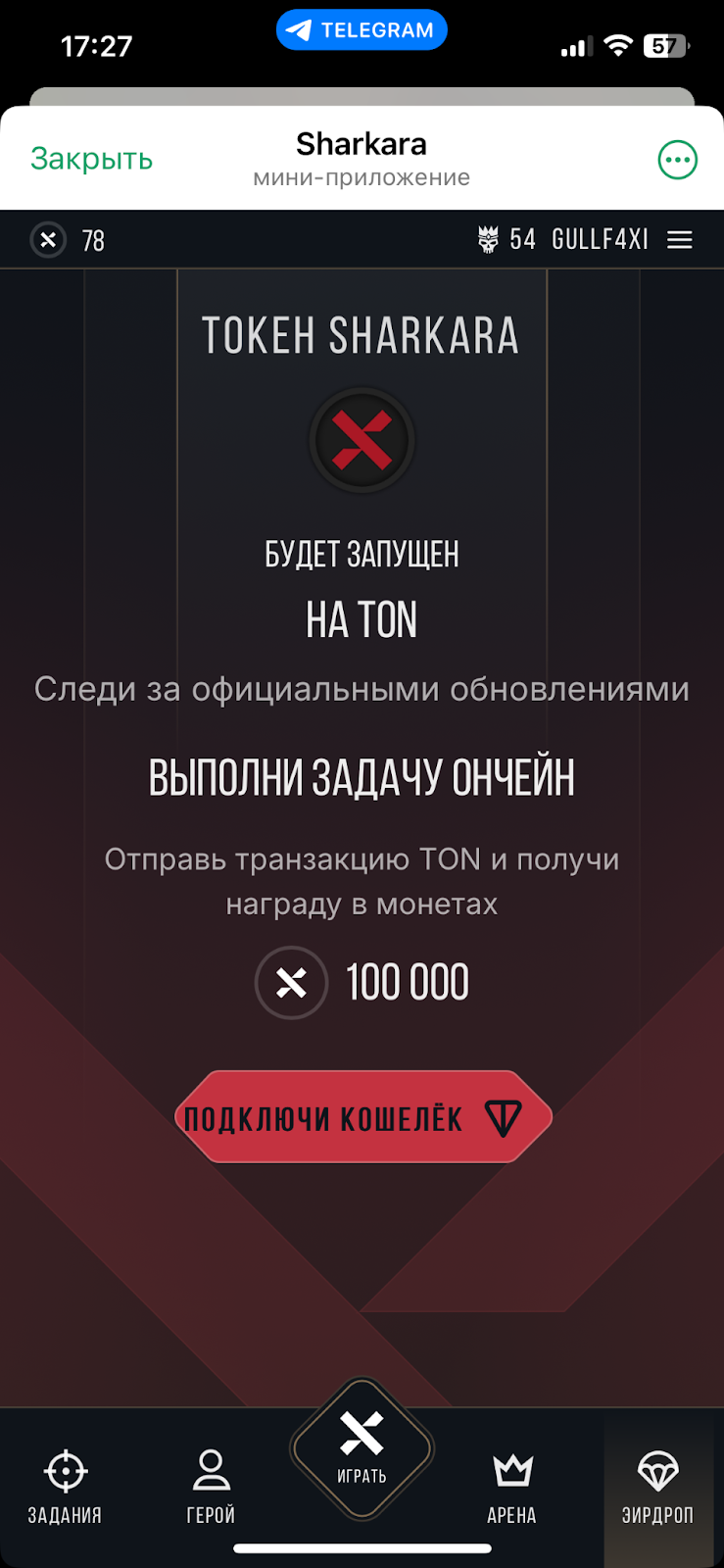This screenshot has height=1568, width=724.
Task: Select the Арена tab
Action: 511,1487
